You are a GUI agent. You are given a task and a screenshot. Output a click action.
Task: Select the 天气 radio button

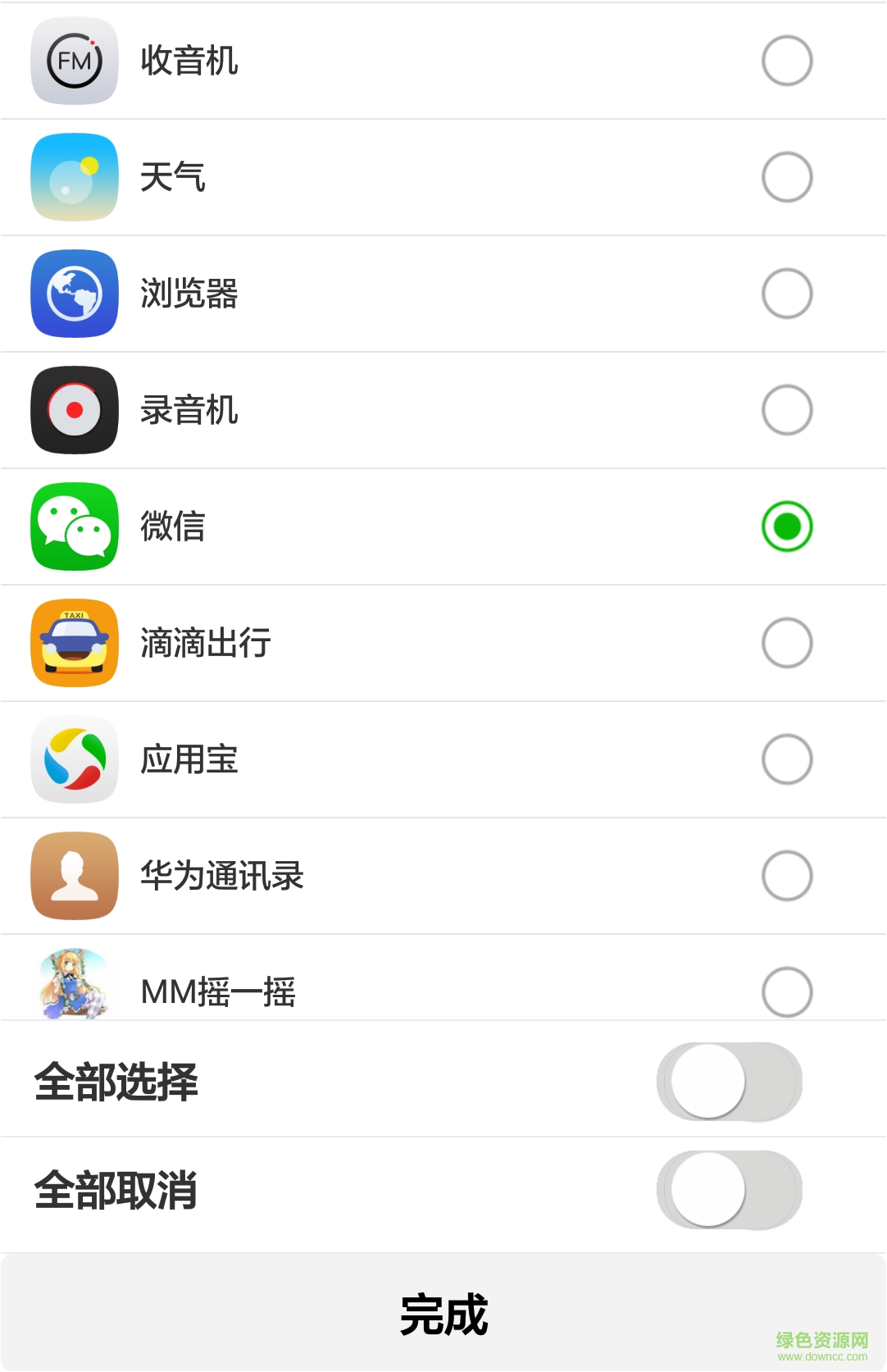pyautogui.click(x=786, y=176)
